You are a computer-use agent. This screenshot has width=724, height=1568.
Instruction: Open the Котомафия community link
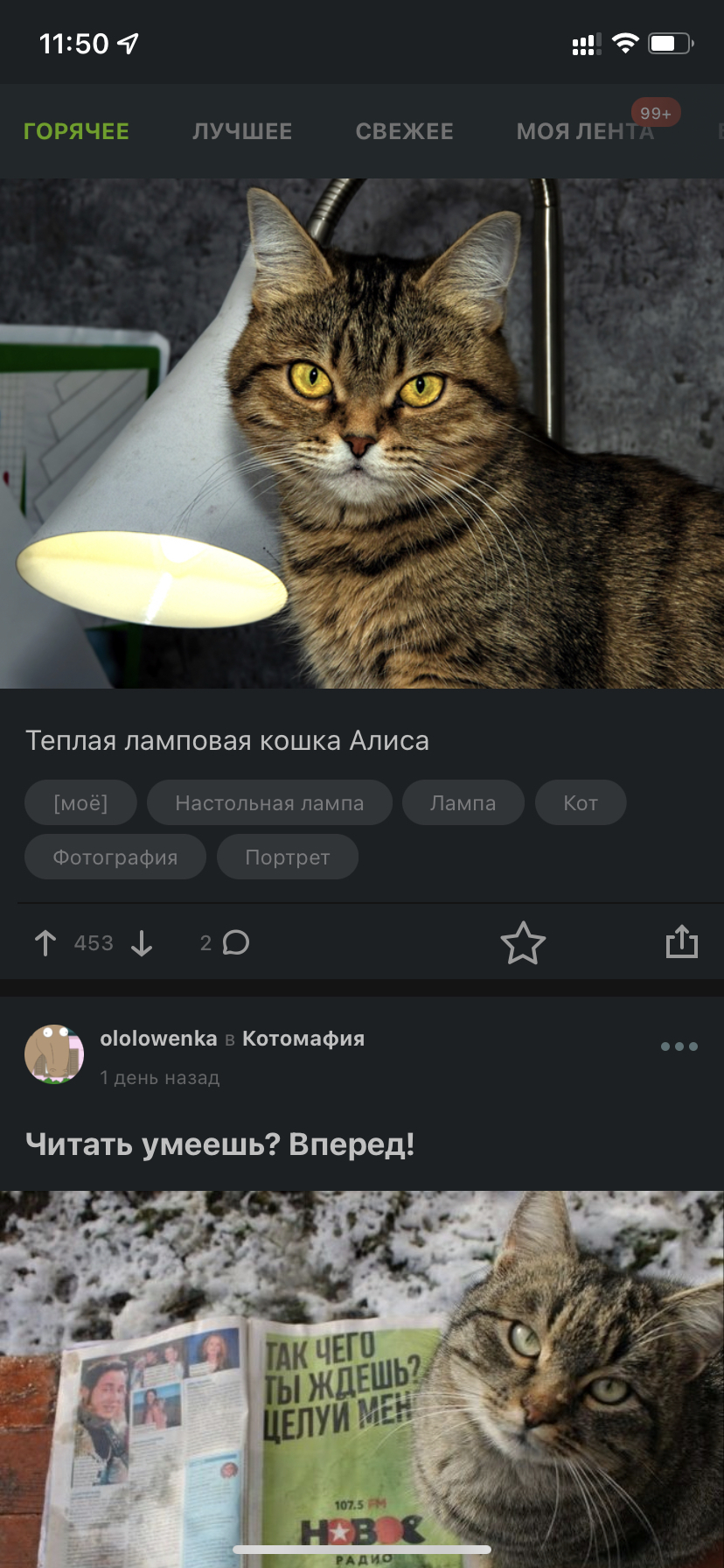coord(303,1039)
